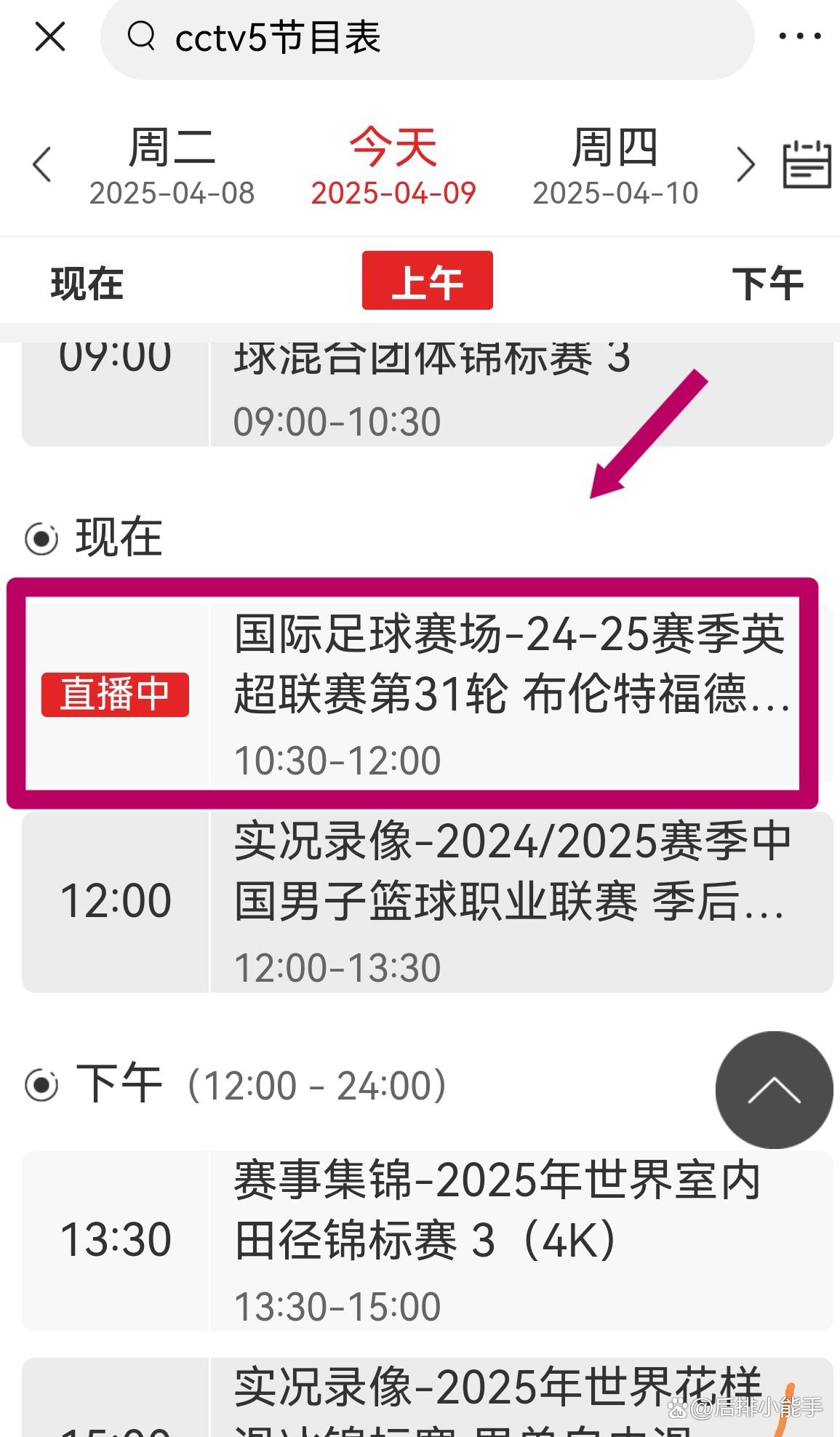Switch to 周四 2025-04-10 schedule
This screenshot has height=1437, width=840.
tap(615, 166)
